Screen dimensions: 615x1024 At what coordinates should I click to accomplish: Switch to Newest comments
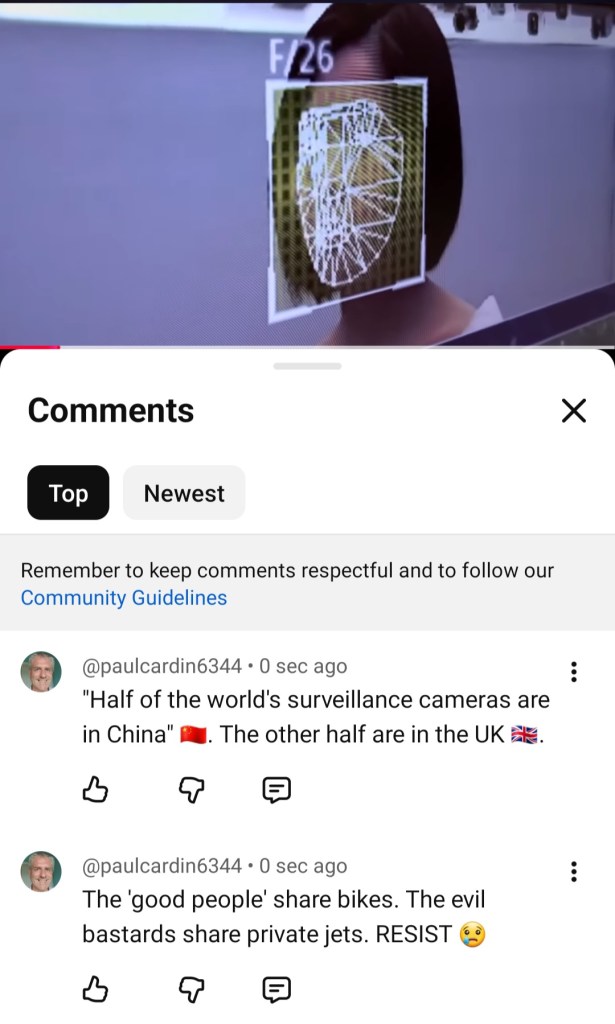point(184,493)
